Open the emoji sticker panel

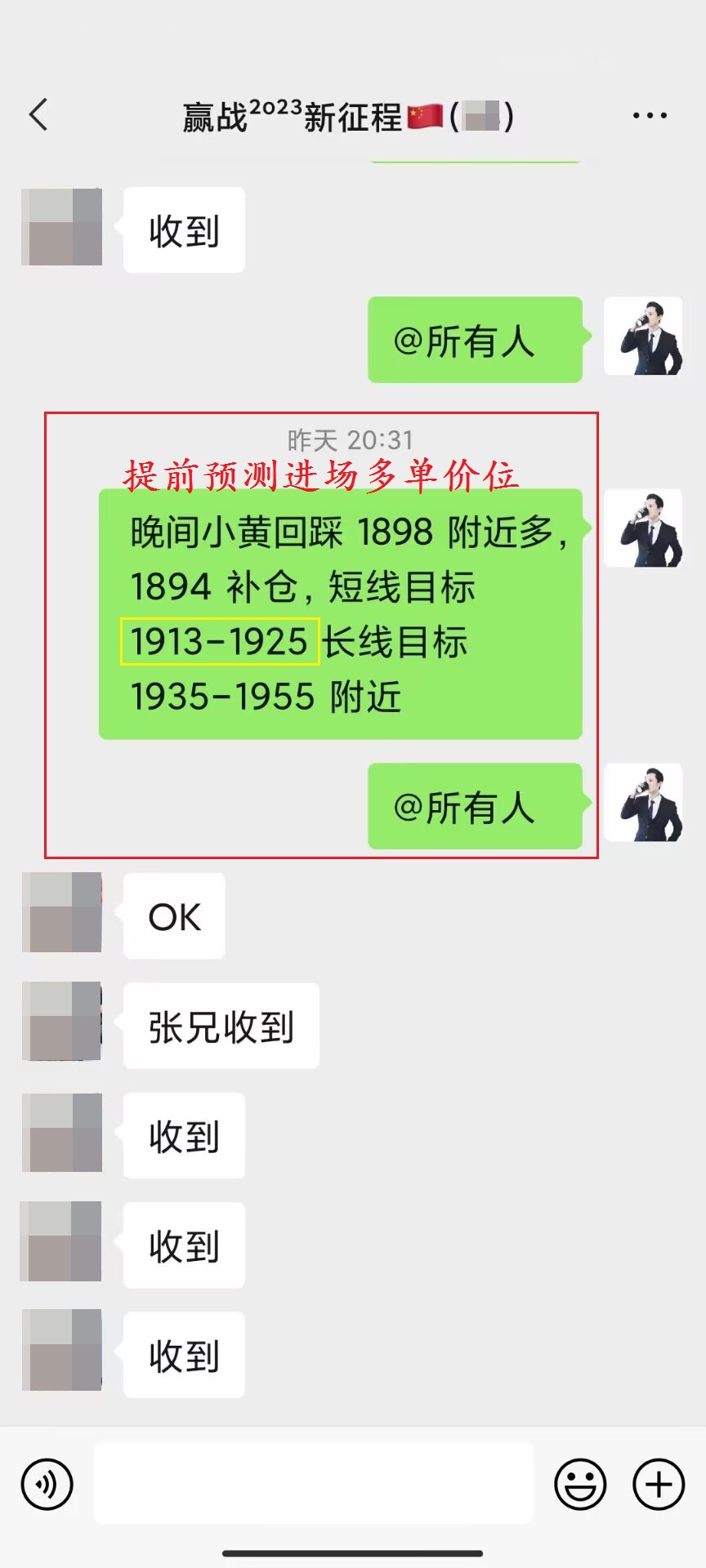(x=580, y=1484)
